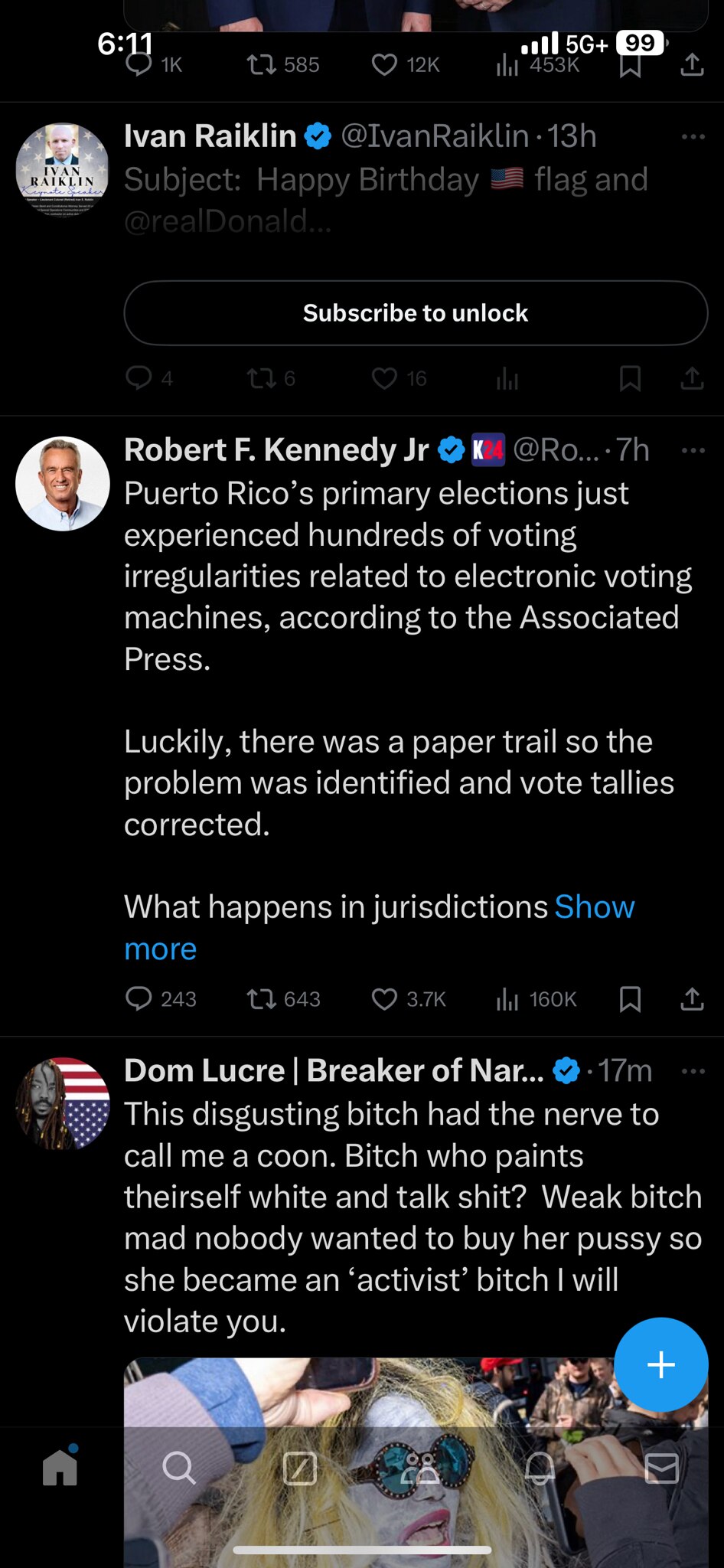This screenshot has height=1568, width=724.
Task: Open the more options menu on Kennedy's post
Action: (693, 450)
